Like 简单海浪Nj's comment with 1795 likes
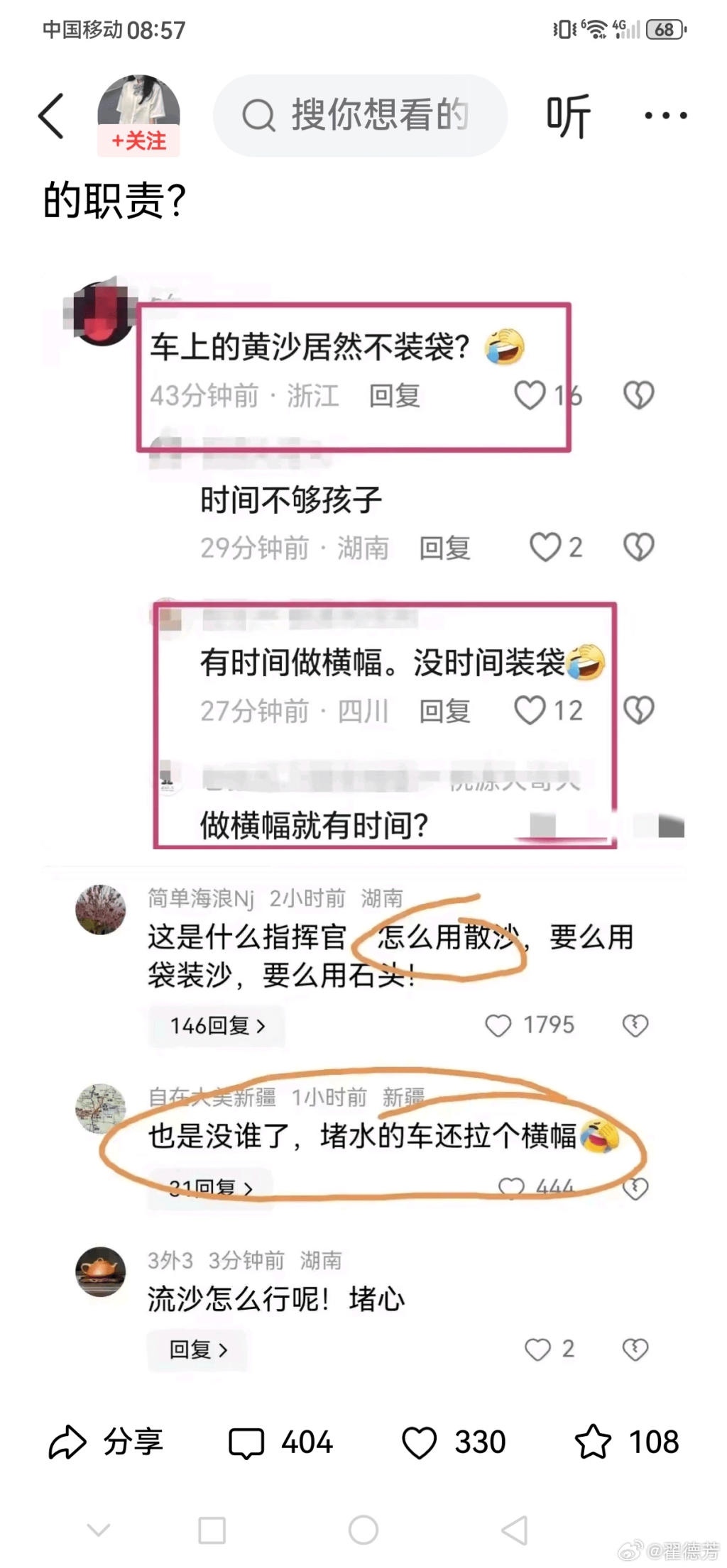This screenshot has width=727, height=1568. [498, 1025]
